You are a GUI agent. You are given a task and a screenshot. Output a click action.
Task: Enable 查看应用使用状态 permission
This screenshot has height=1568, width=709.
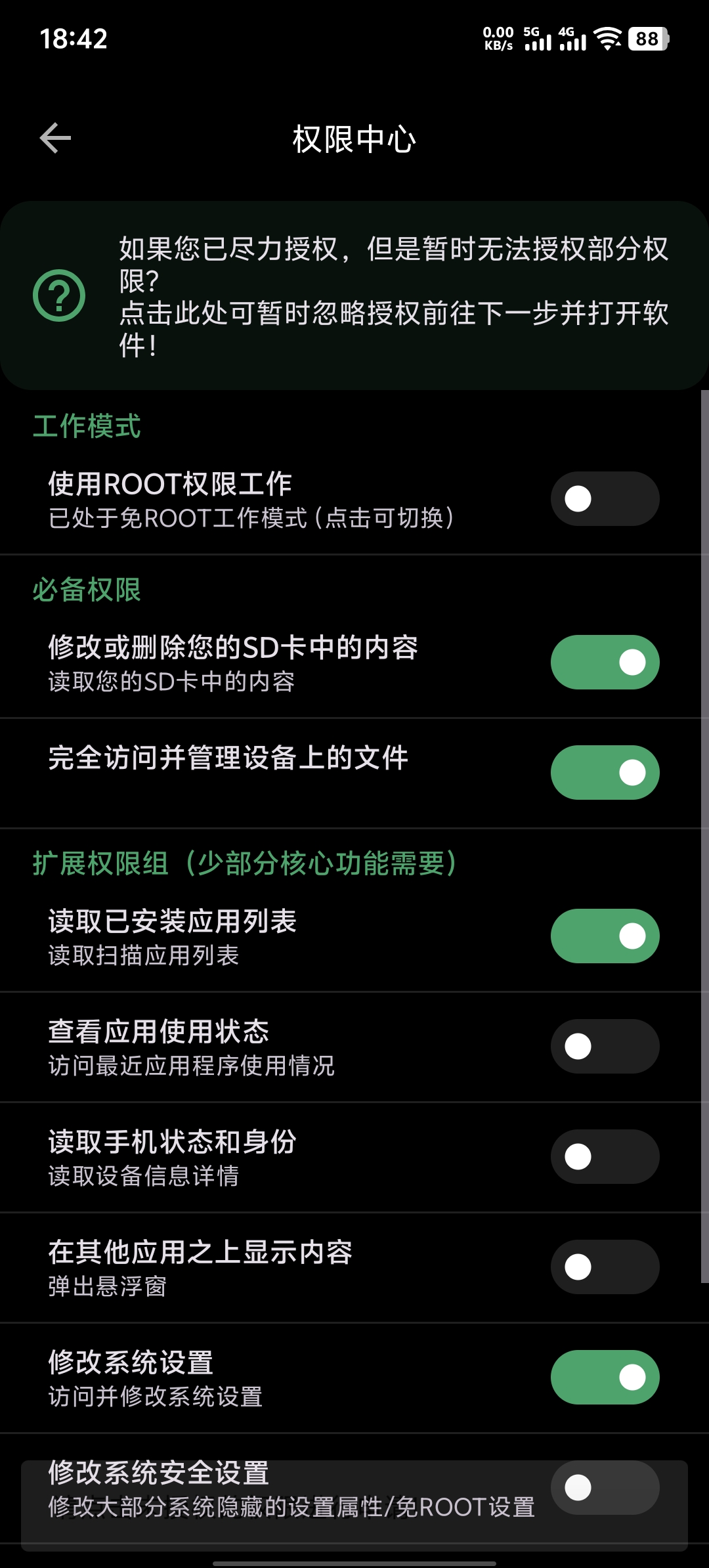605,1047
